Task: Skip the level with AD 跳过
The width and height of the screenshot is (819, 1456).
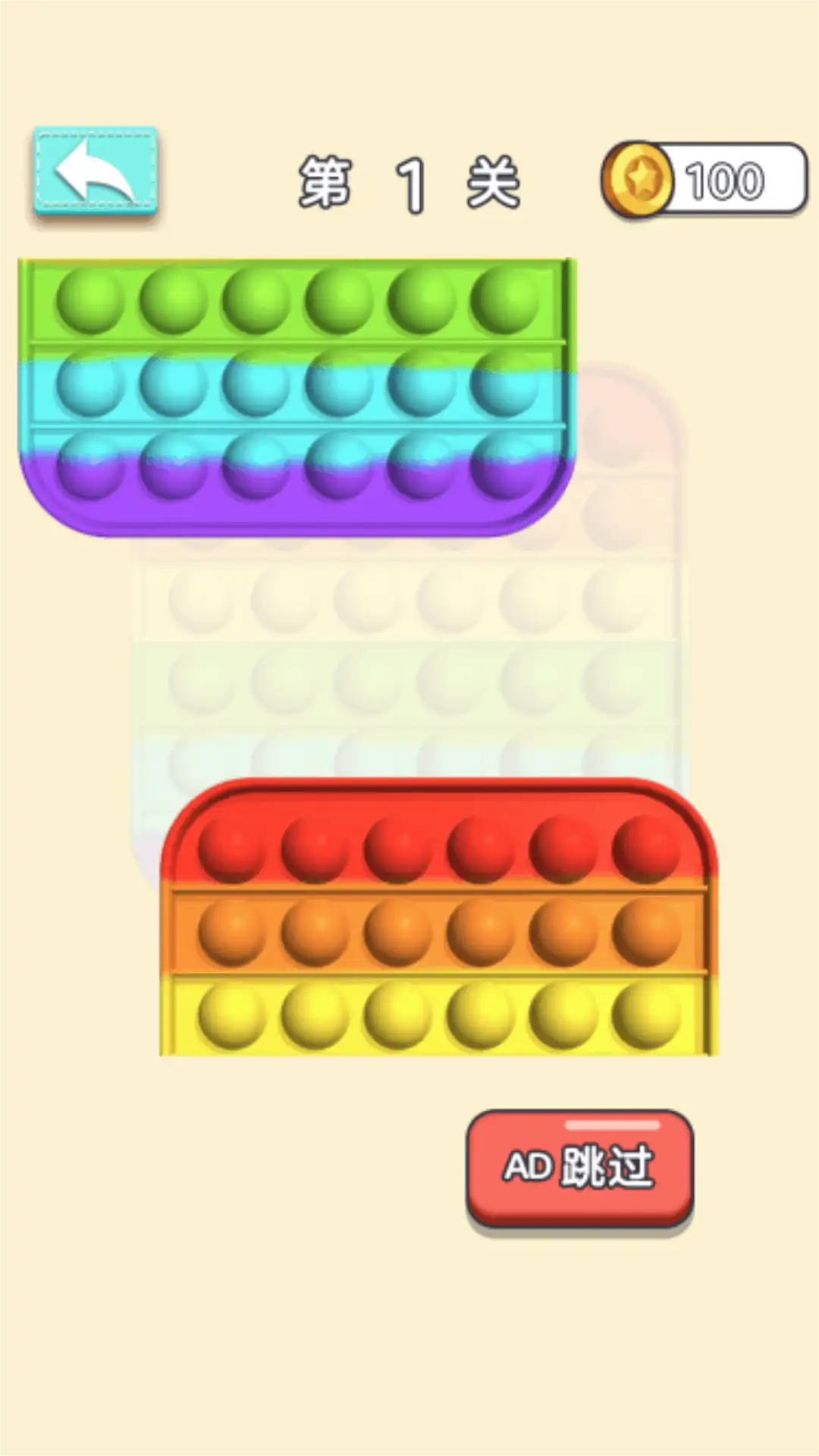Action: click(579, 1166)
